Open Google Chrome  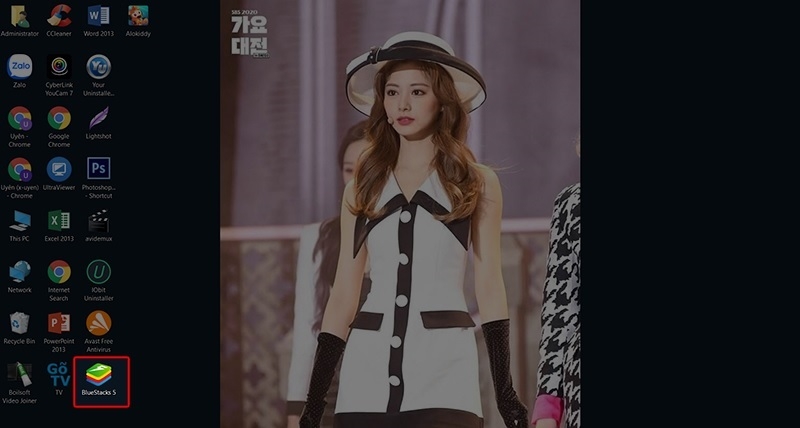coord(59,118)
